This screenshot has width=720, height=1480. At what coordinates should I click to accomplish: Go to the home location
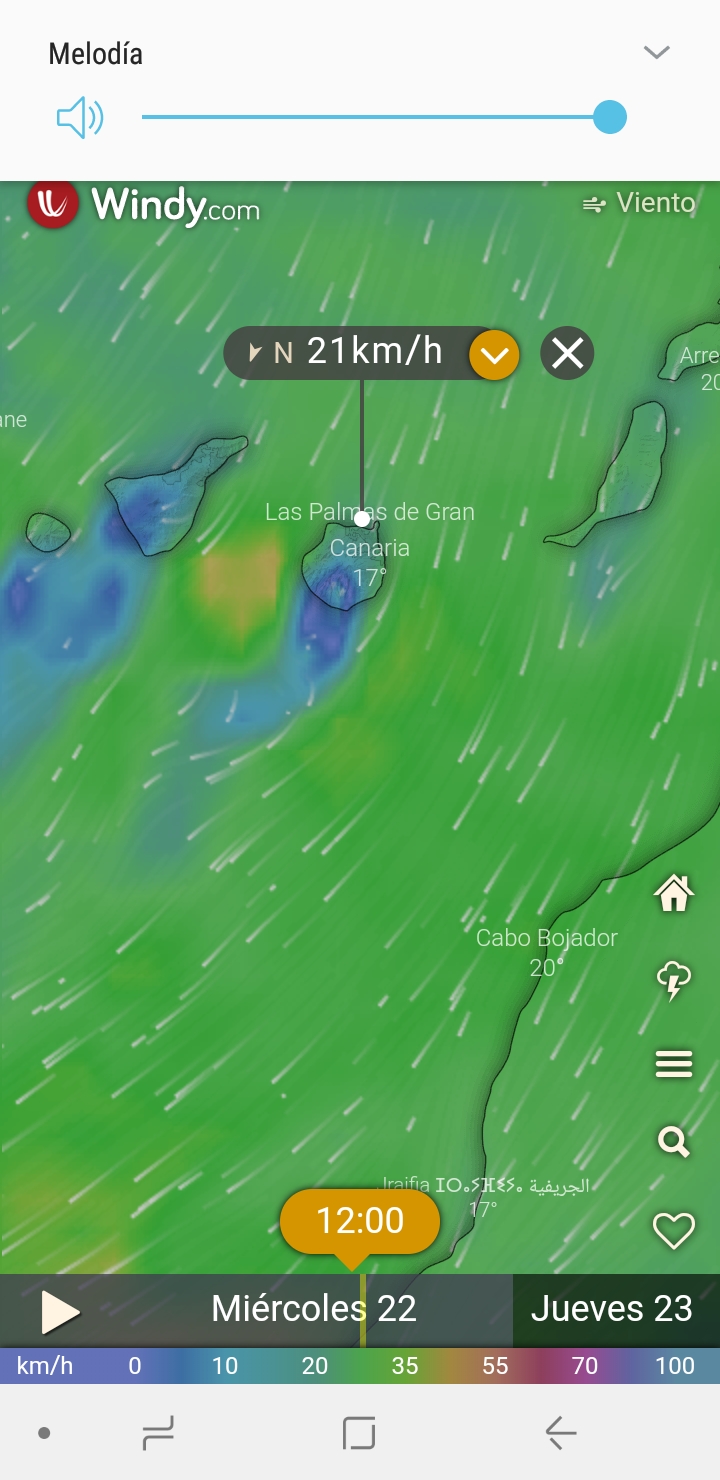pos(674,893)
